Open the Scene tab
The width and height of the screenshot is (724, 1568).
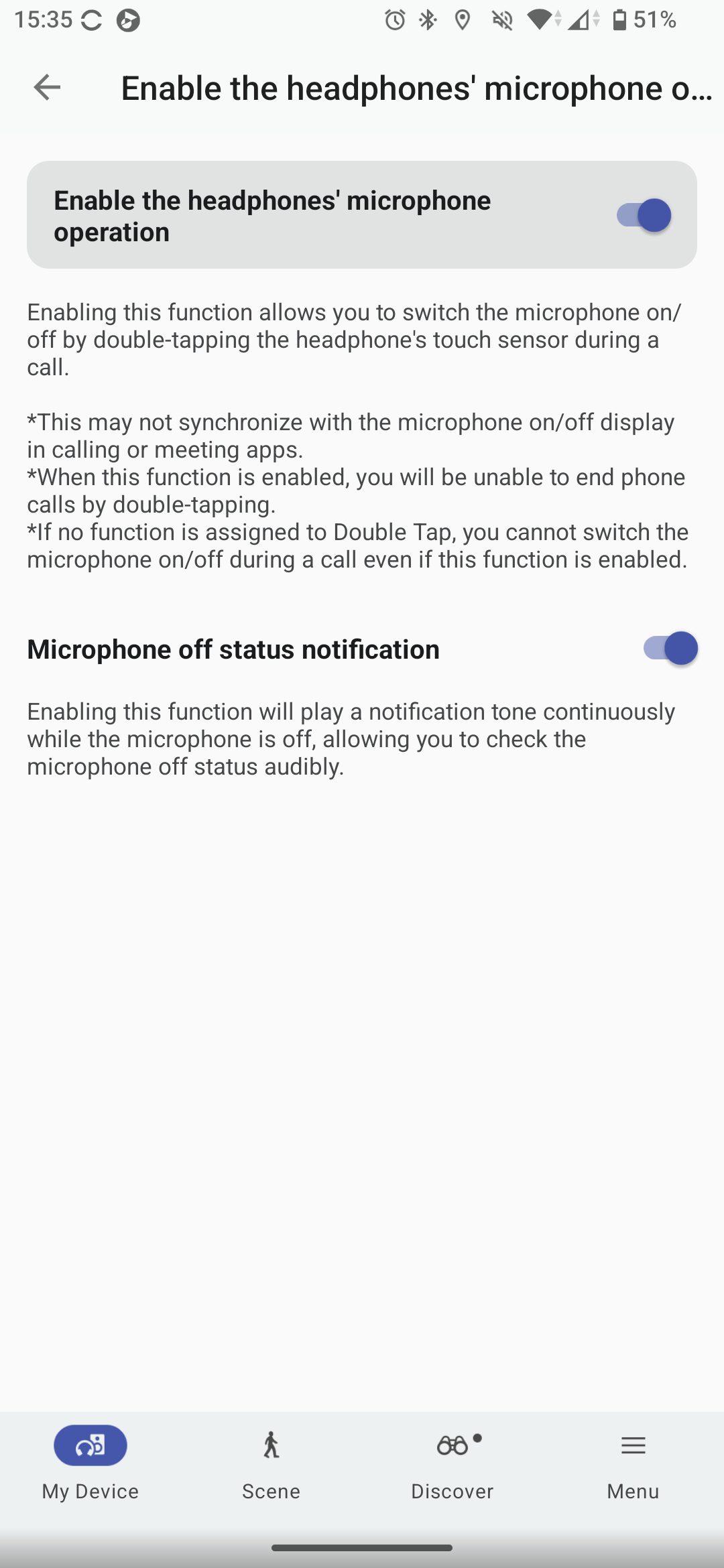coord(271,1462)
